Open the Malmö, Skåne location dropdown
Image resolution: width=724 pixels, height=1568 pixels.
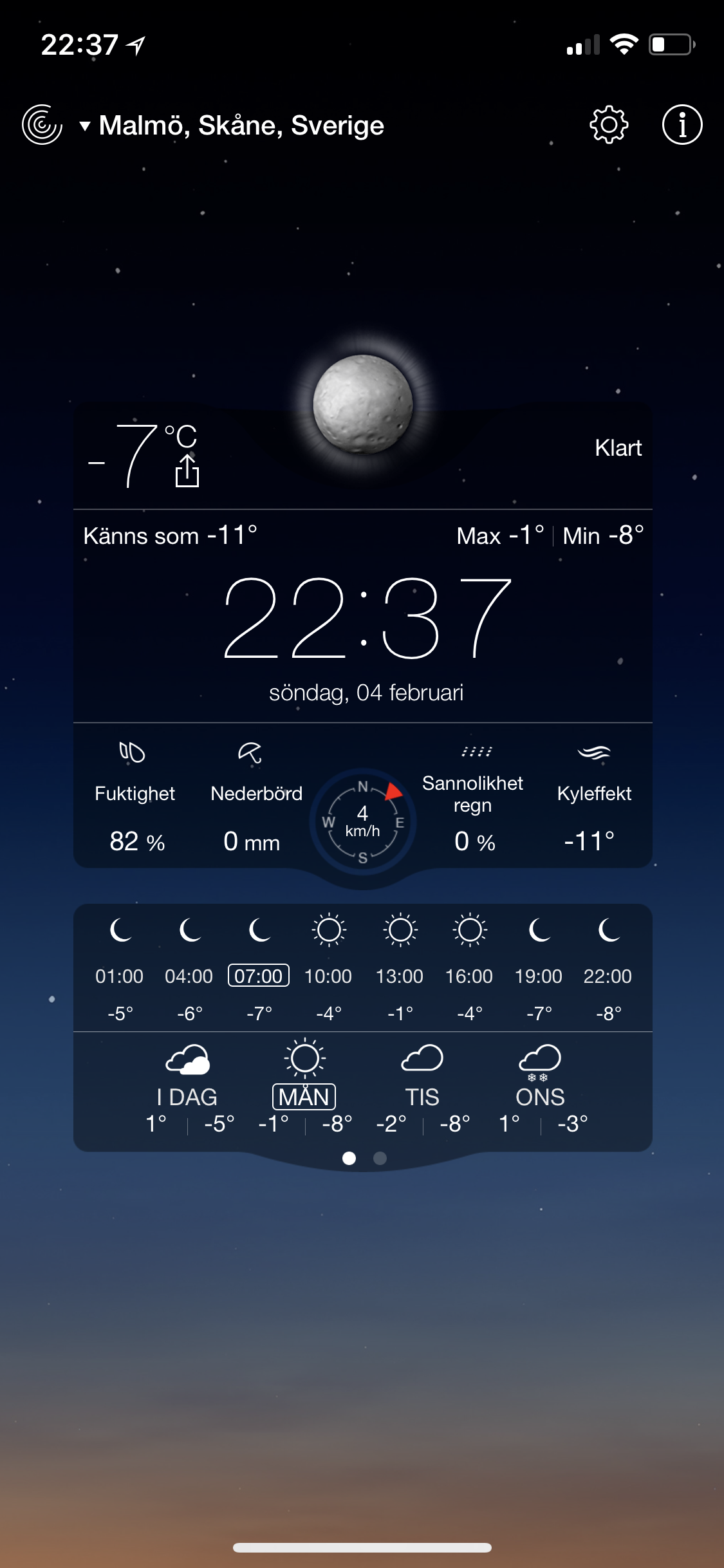coord(232,126)
